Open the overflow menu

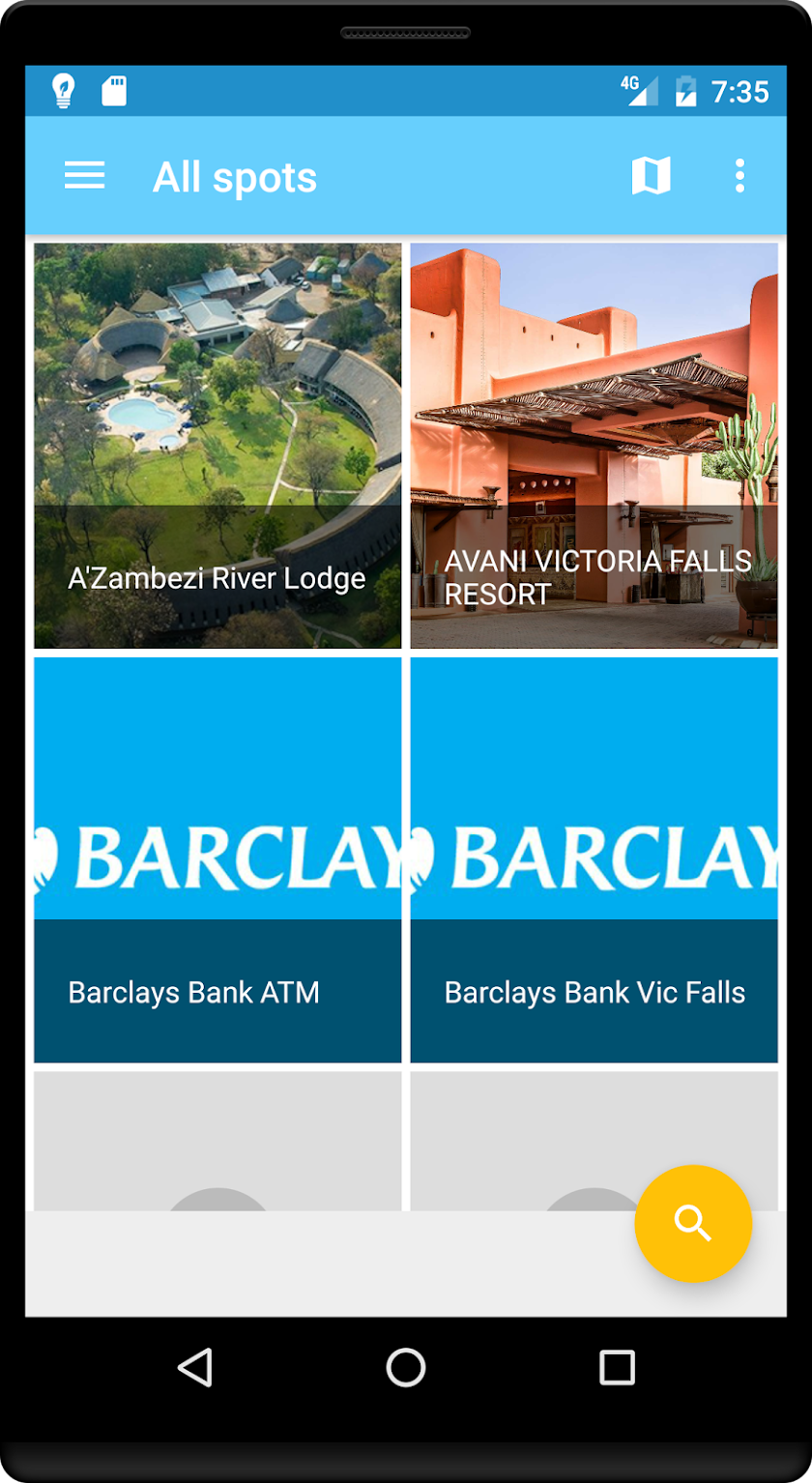(x=739, y=176)
